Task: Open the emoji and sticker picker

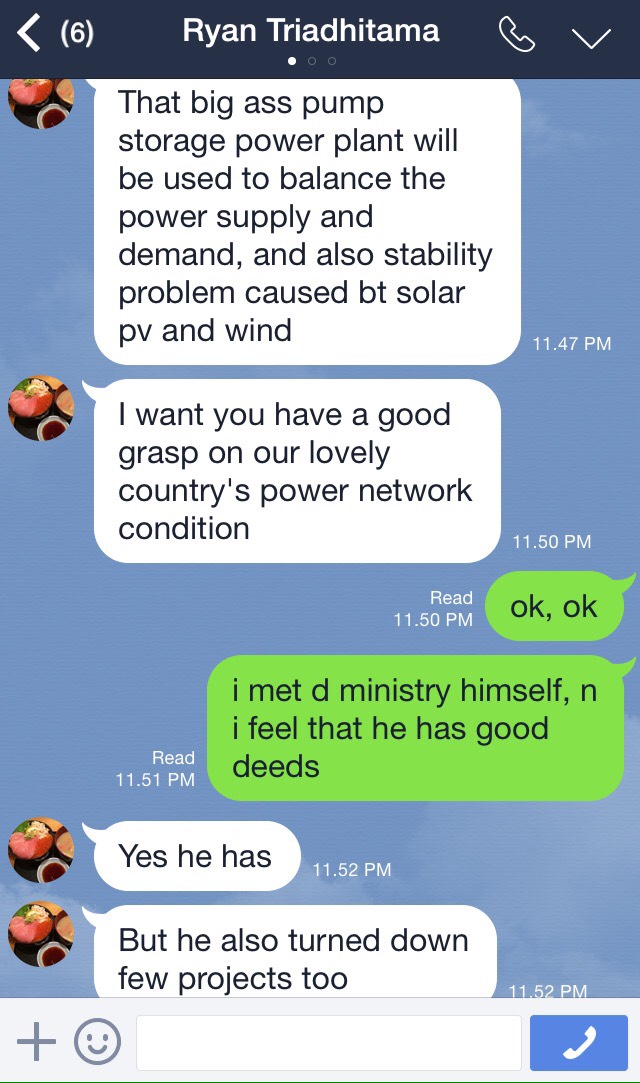Action: coord(97,1042)
